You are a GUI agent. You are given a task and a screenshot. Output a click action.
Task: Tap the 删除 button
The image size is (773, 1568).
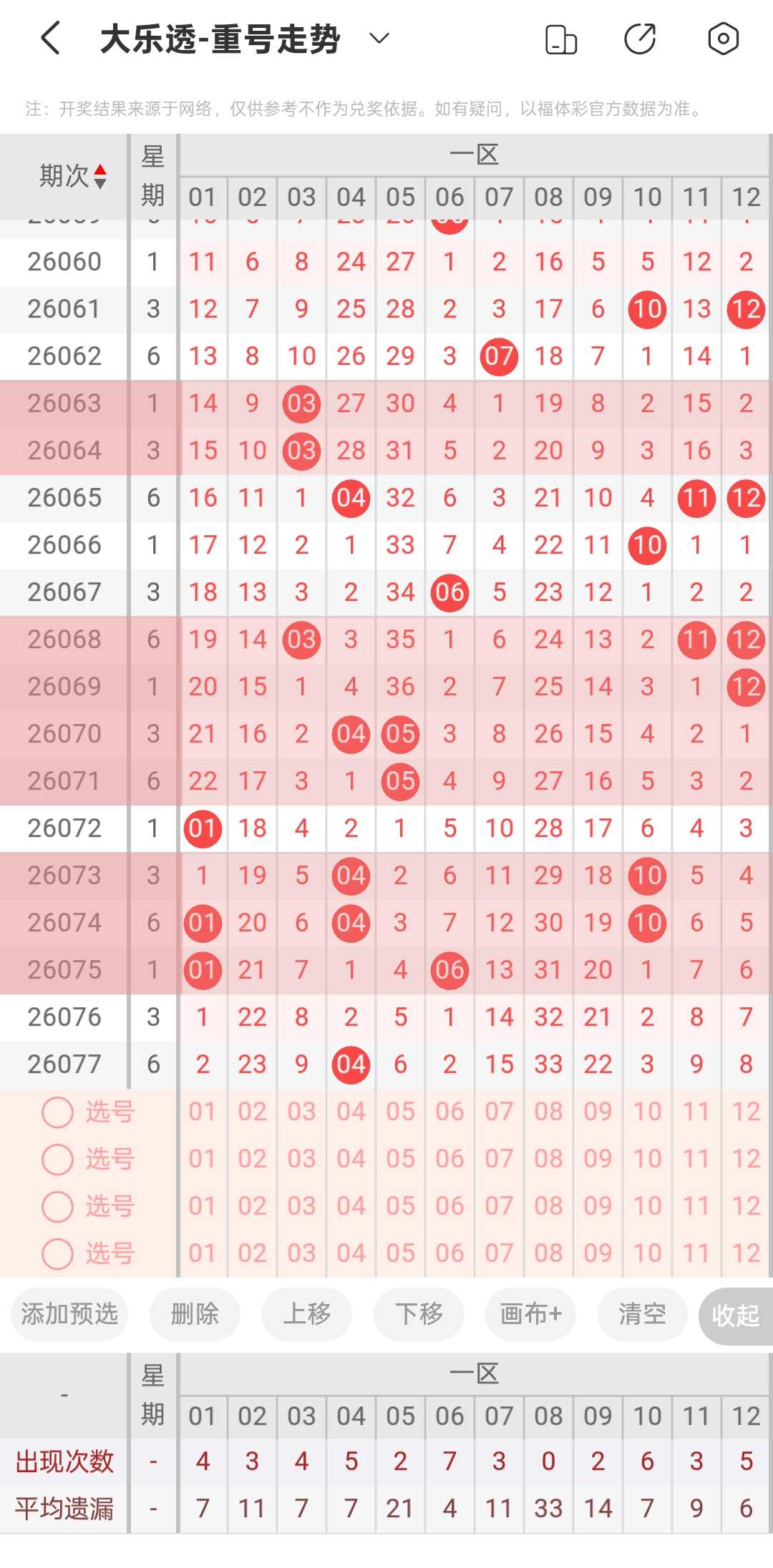195,1314
